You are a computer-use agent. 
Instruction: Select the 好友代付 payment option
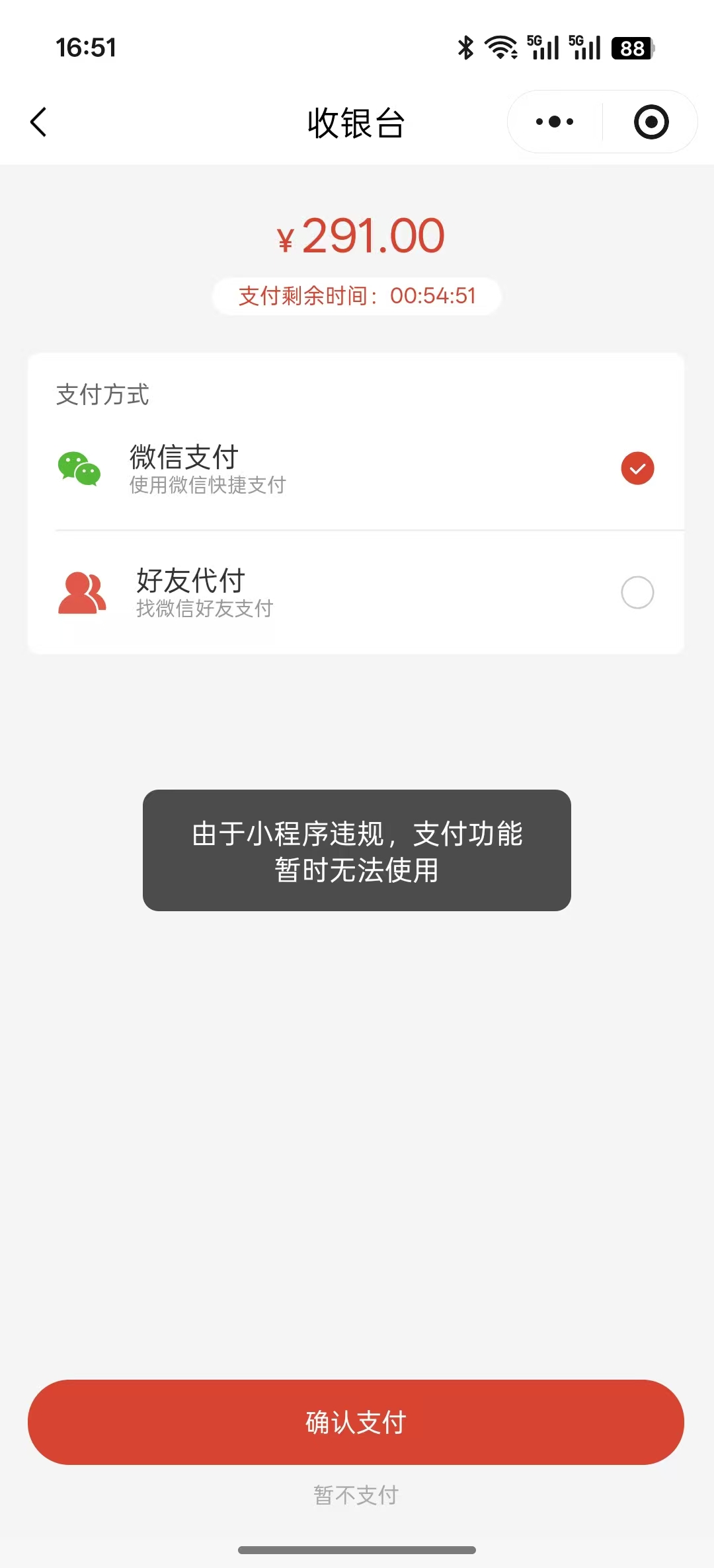tap(637, 593)
